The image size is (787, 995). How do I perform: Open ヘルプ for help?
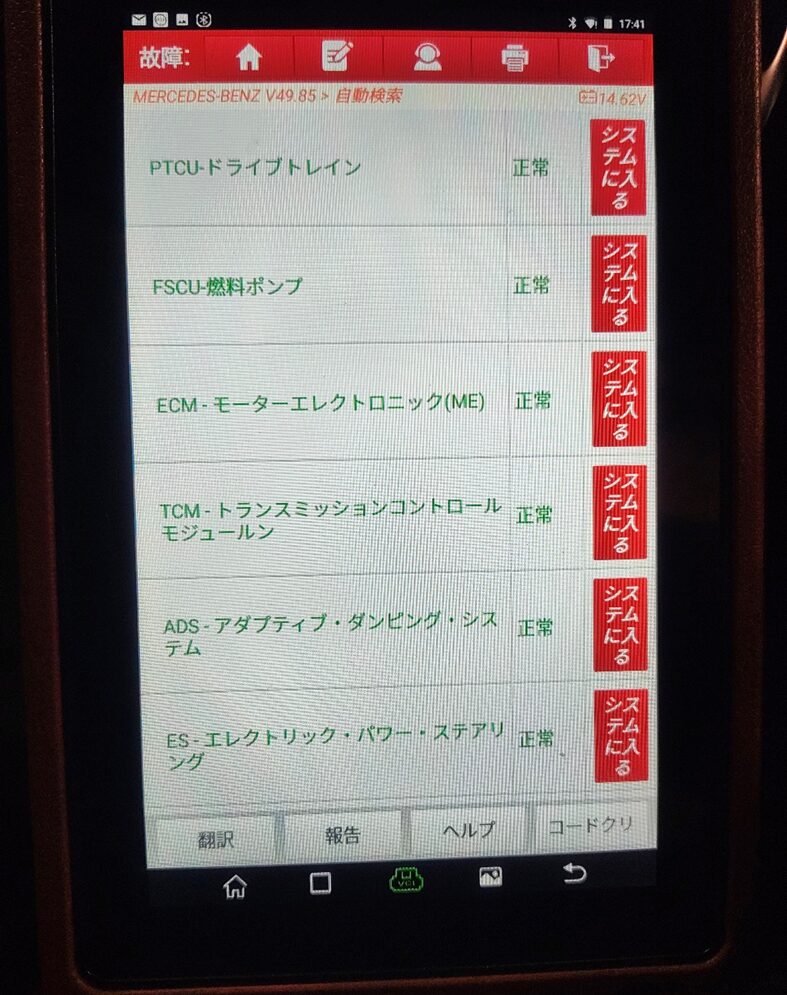pos(468,830)
